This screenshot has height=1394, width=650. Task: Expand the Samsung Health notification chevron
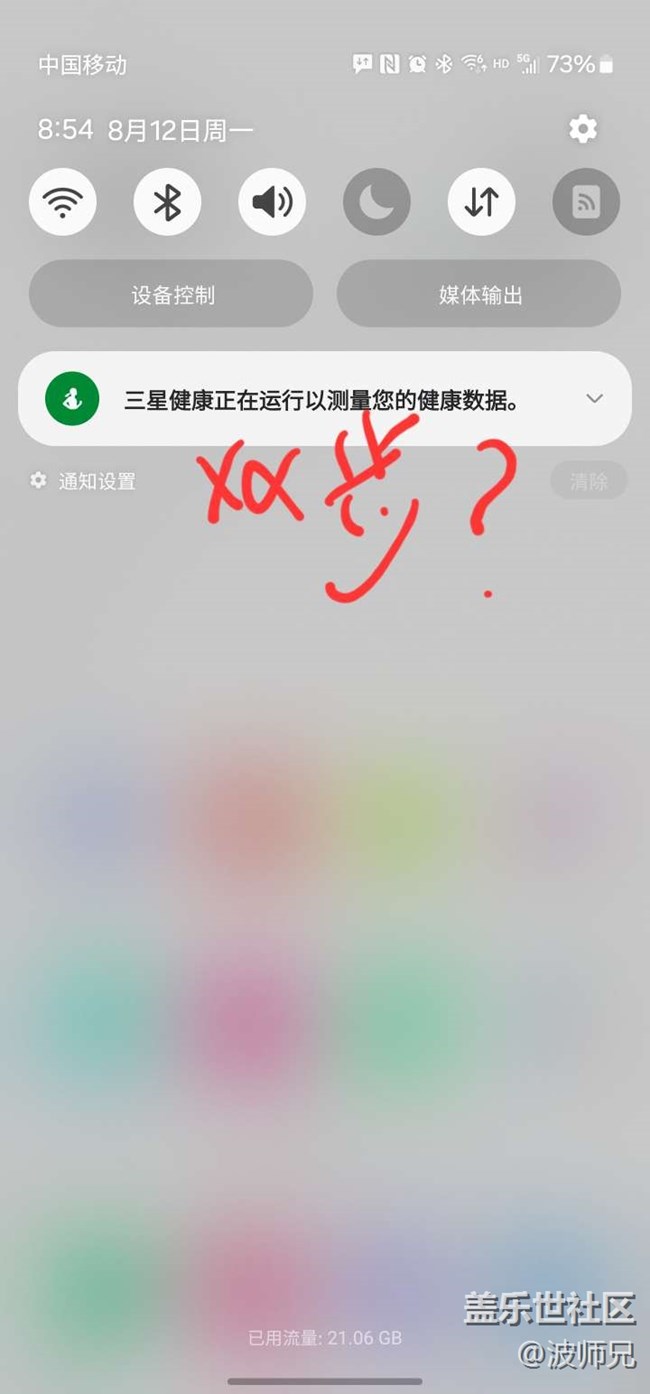pos(594,399)
